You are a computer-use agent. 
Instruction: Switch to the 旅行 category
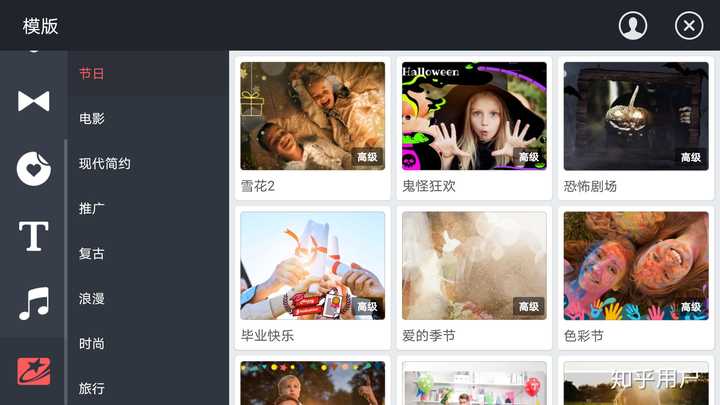(x=92, y=388)
